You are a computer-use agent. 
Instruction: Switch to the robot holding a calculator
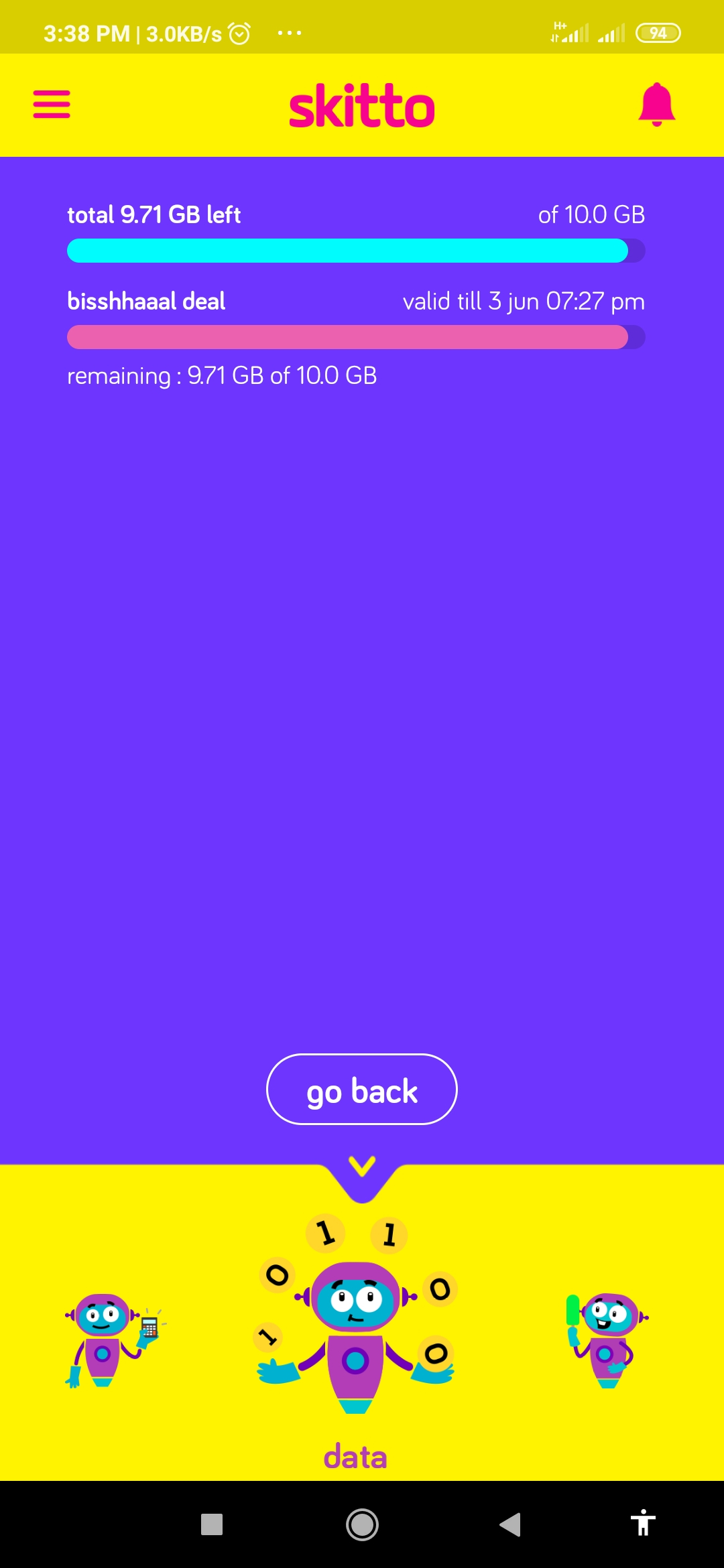click(113, 1340)
